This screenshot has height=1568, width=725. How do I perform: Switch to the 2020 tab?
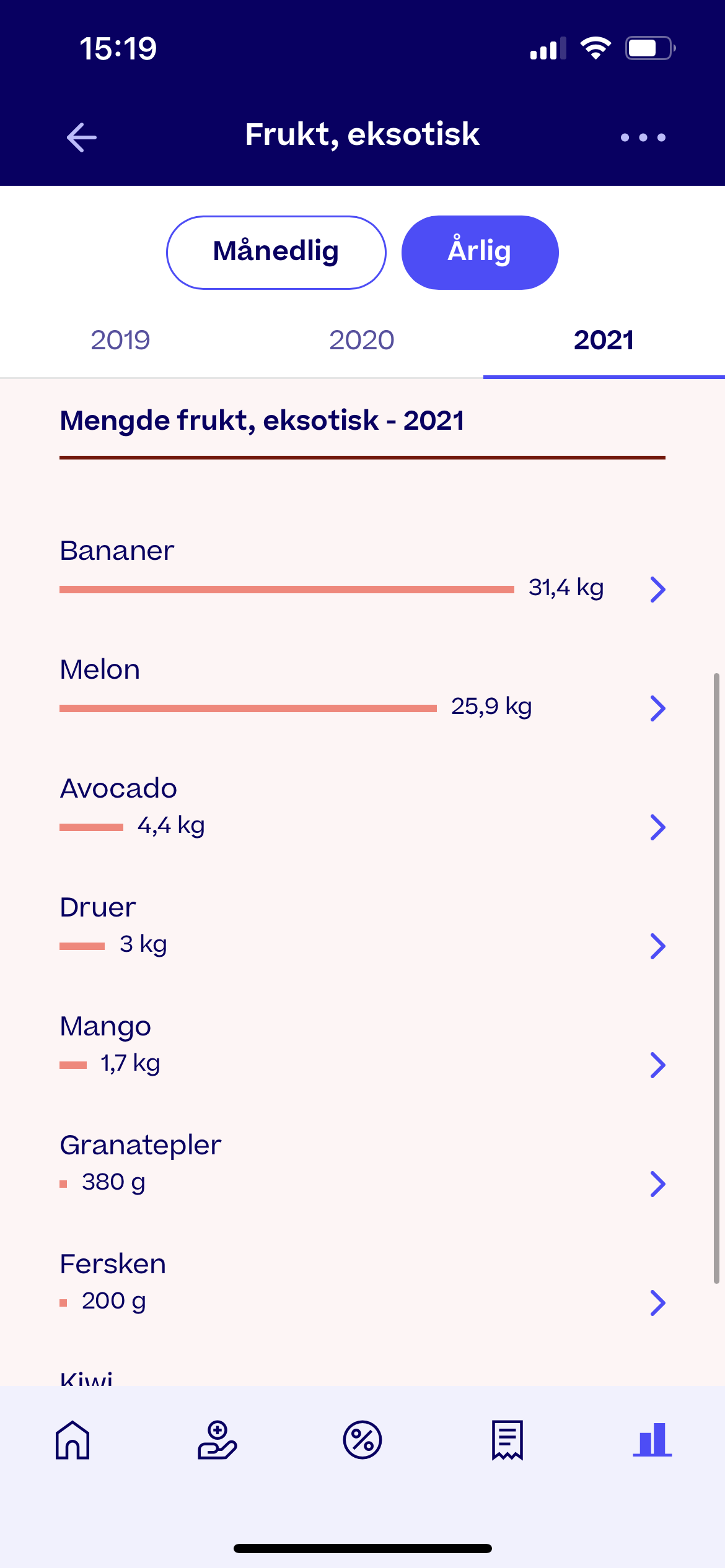pyautogui.click(x=362, y=341)
